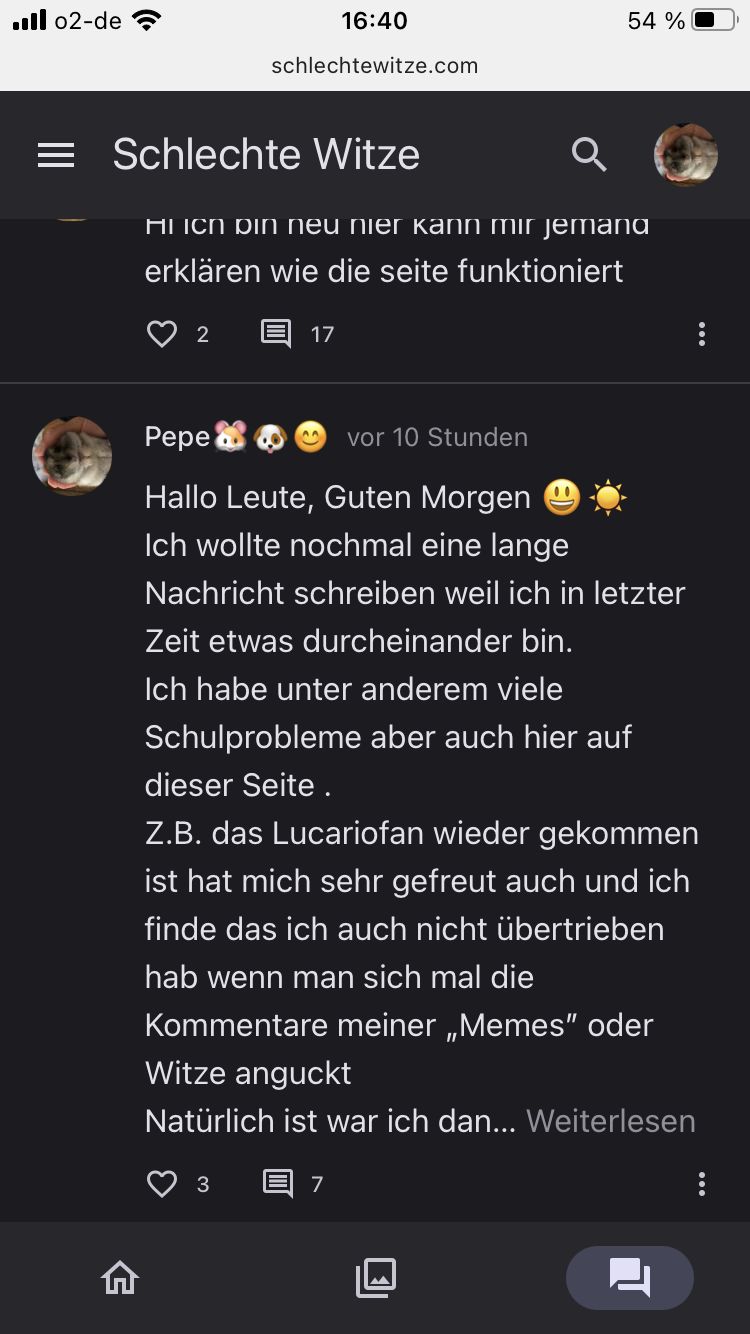Open the 7 comments on Pepe's post
This screenshot has width=750, height=1334.
click(278, 1184)
